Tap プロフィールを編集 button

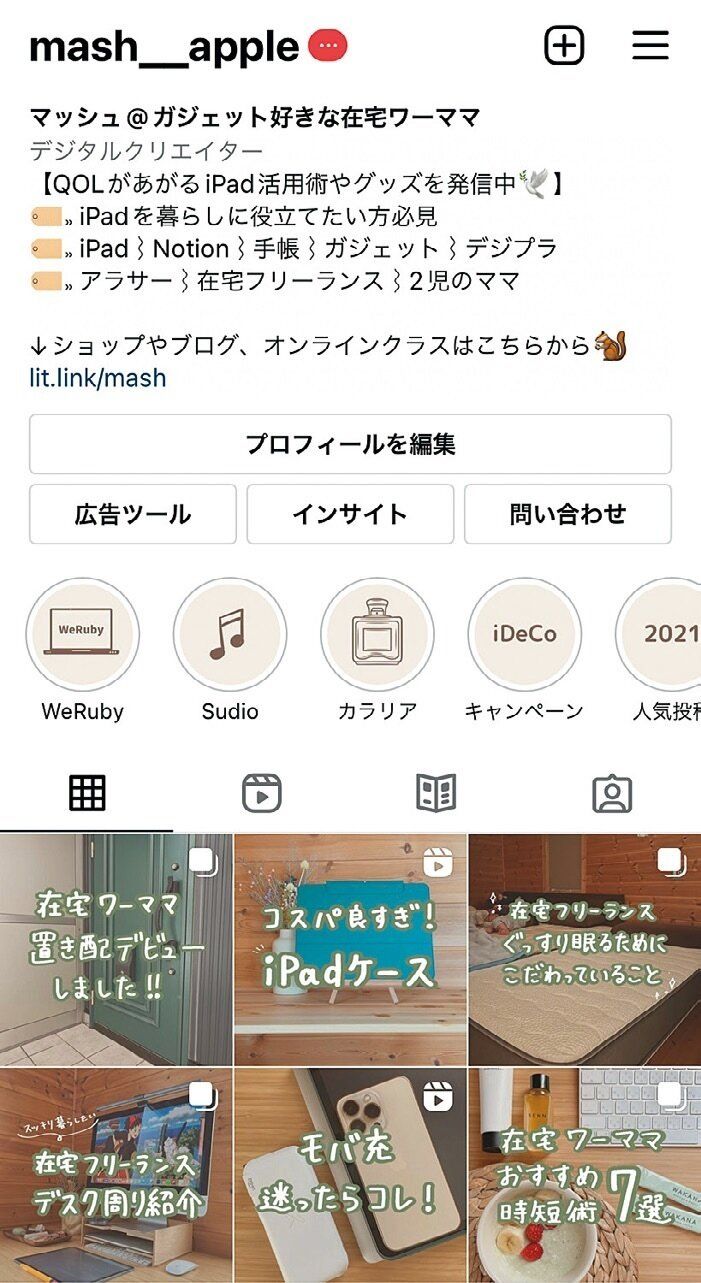pyautogui.click(x=350, y=444)
